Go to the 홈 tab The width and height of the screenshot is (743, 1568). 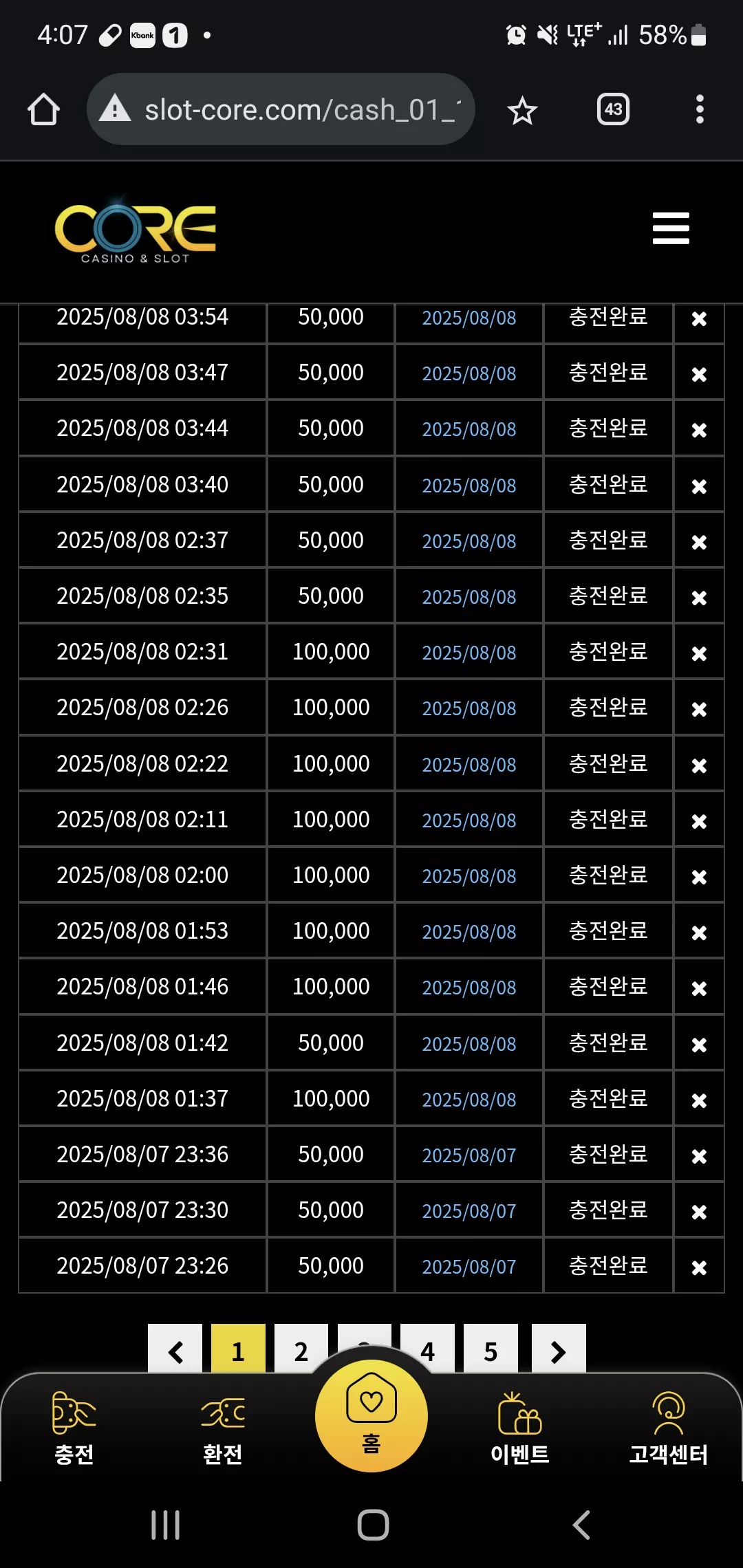click(x=371, y=1415)
